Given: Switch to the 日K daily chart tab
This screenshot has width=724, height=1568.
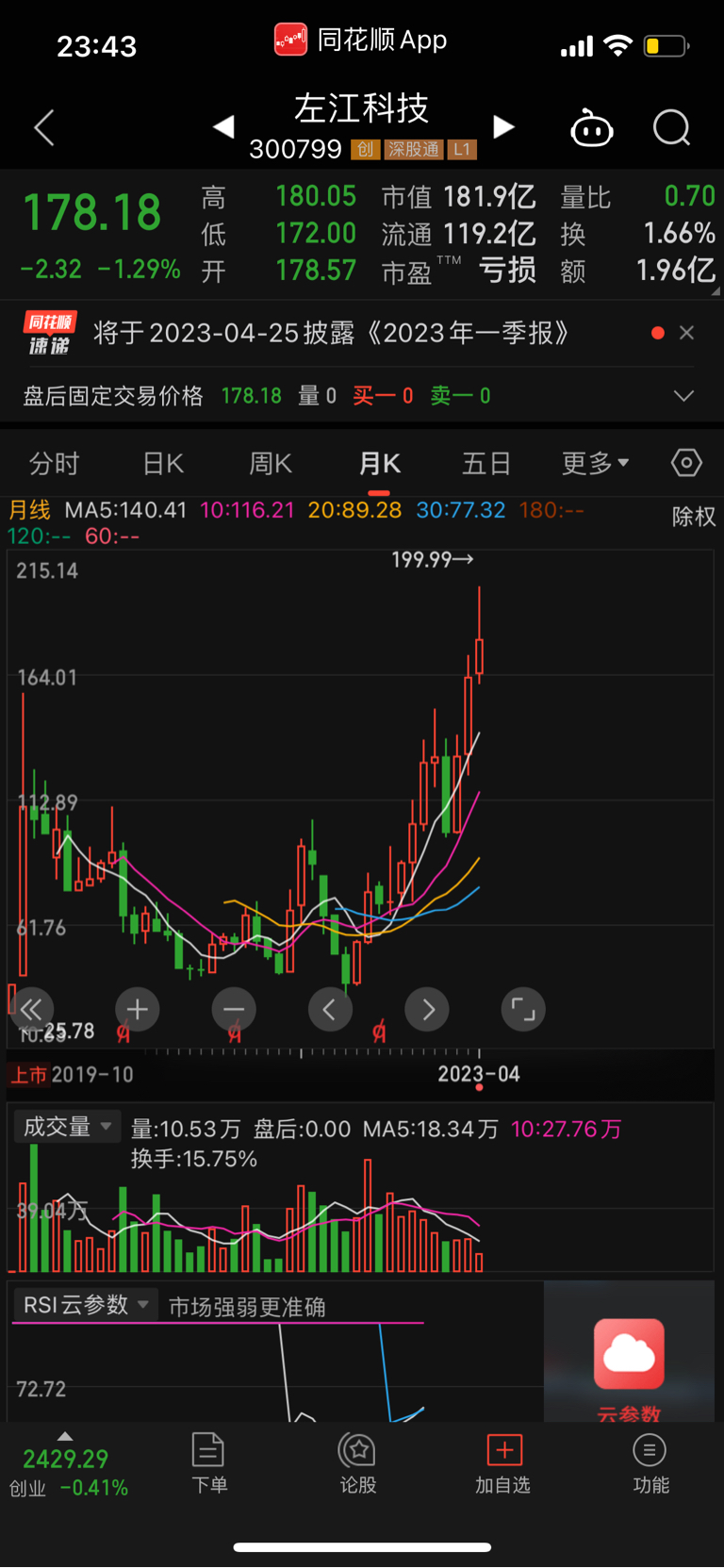Looking at the screenshot, I should (x=161, y=462).
